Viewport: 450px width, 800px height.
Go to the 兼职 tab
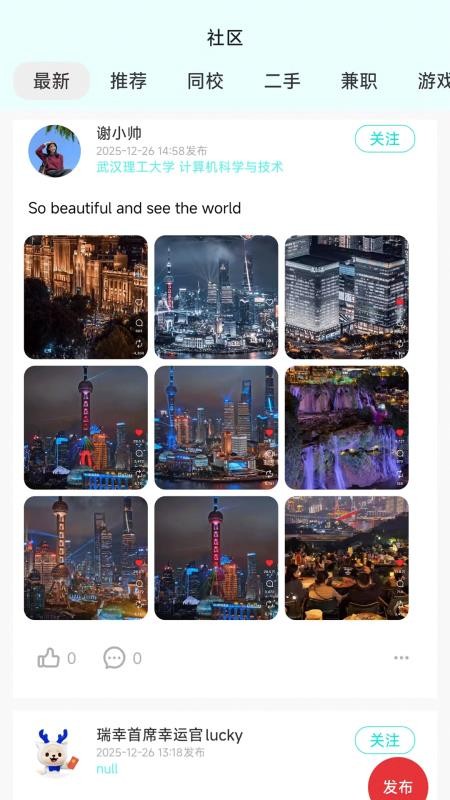coord(359,81)
